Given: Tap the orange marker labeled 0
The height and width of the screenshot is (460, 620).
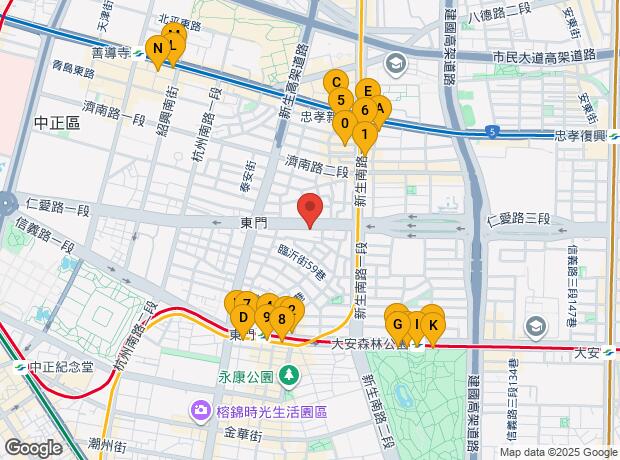Looking at the screenshot, I should (345, 124).
